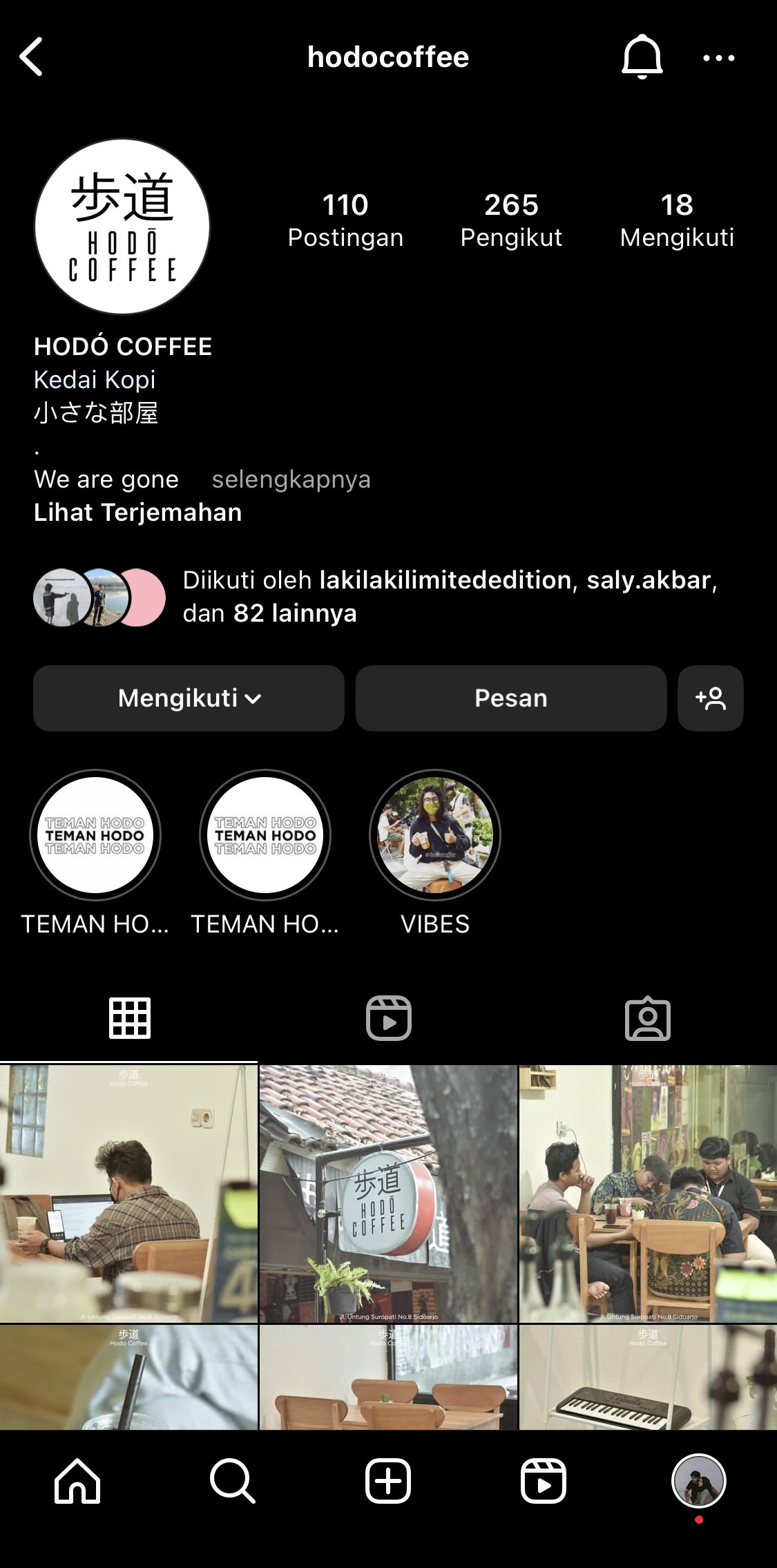Open the mutual followers list
777x1568 pixels.
pyautogui.click(x=449, y=597)
